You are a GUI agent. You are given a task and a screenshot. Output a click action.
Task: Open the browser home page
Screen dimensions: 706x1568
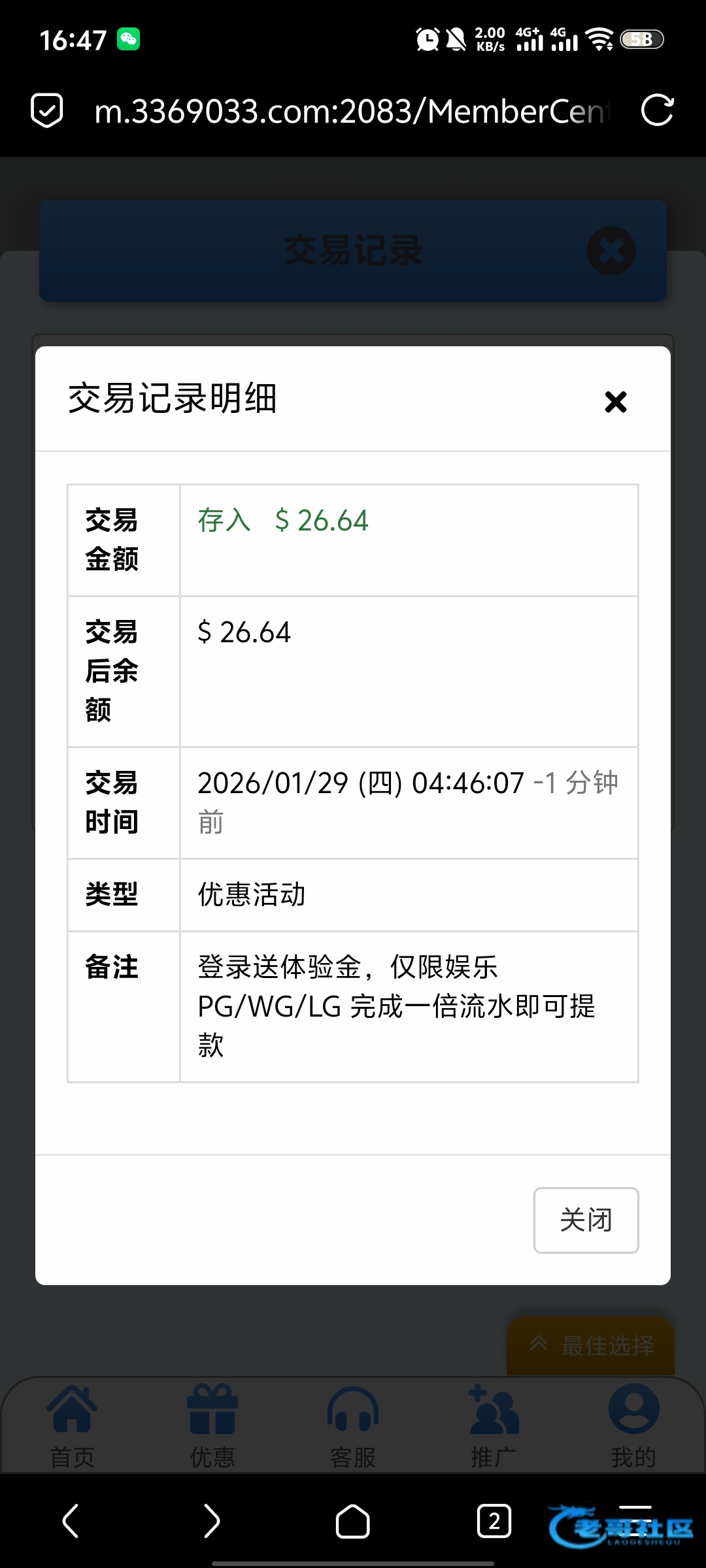(x=352, y=1521)
